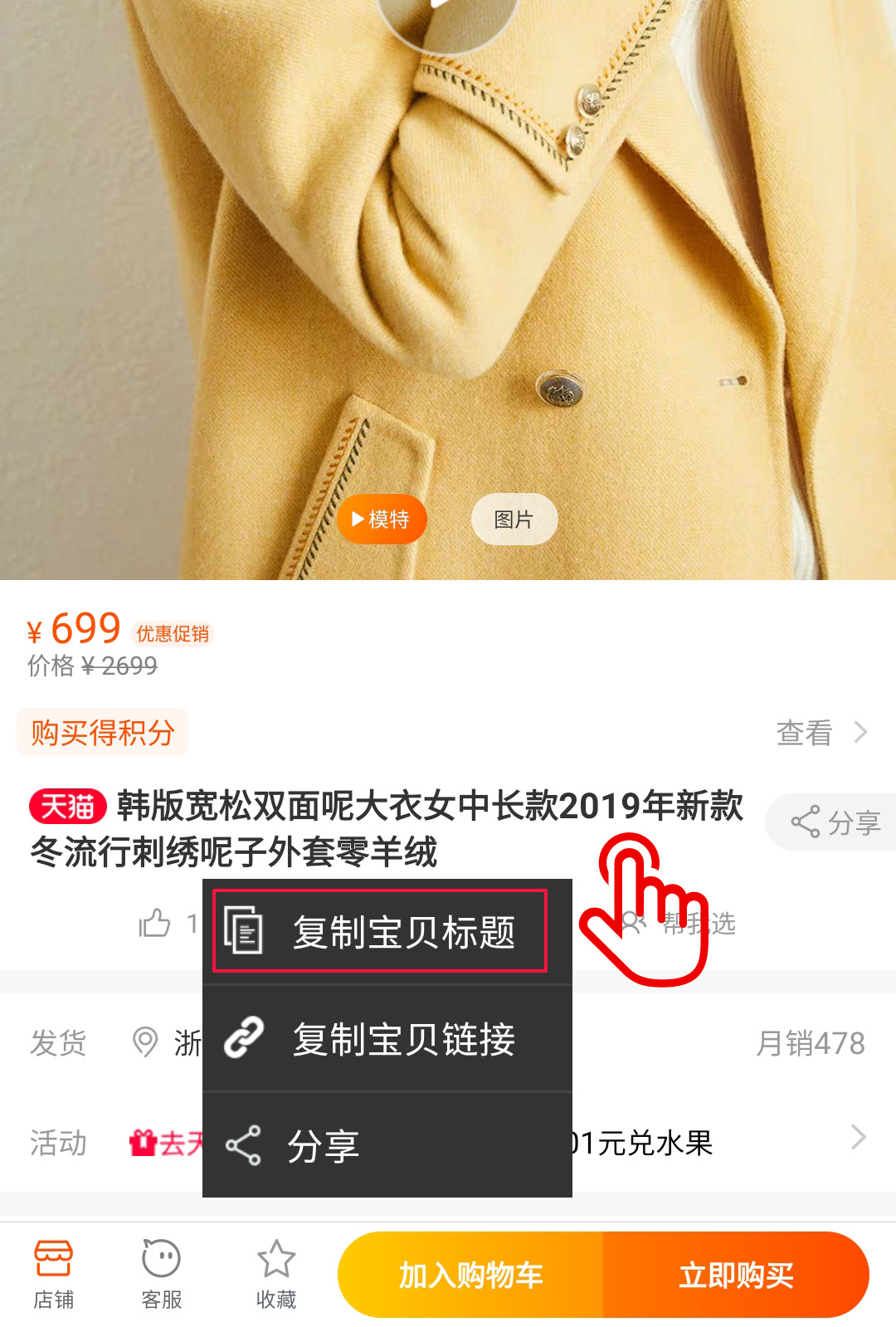896x1327 pixels.
Task: Select 复制宝贝标题 from the popup menu
Action: [x=380, y=931]
